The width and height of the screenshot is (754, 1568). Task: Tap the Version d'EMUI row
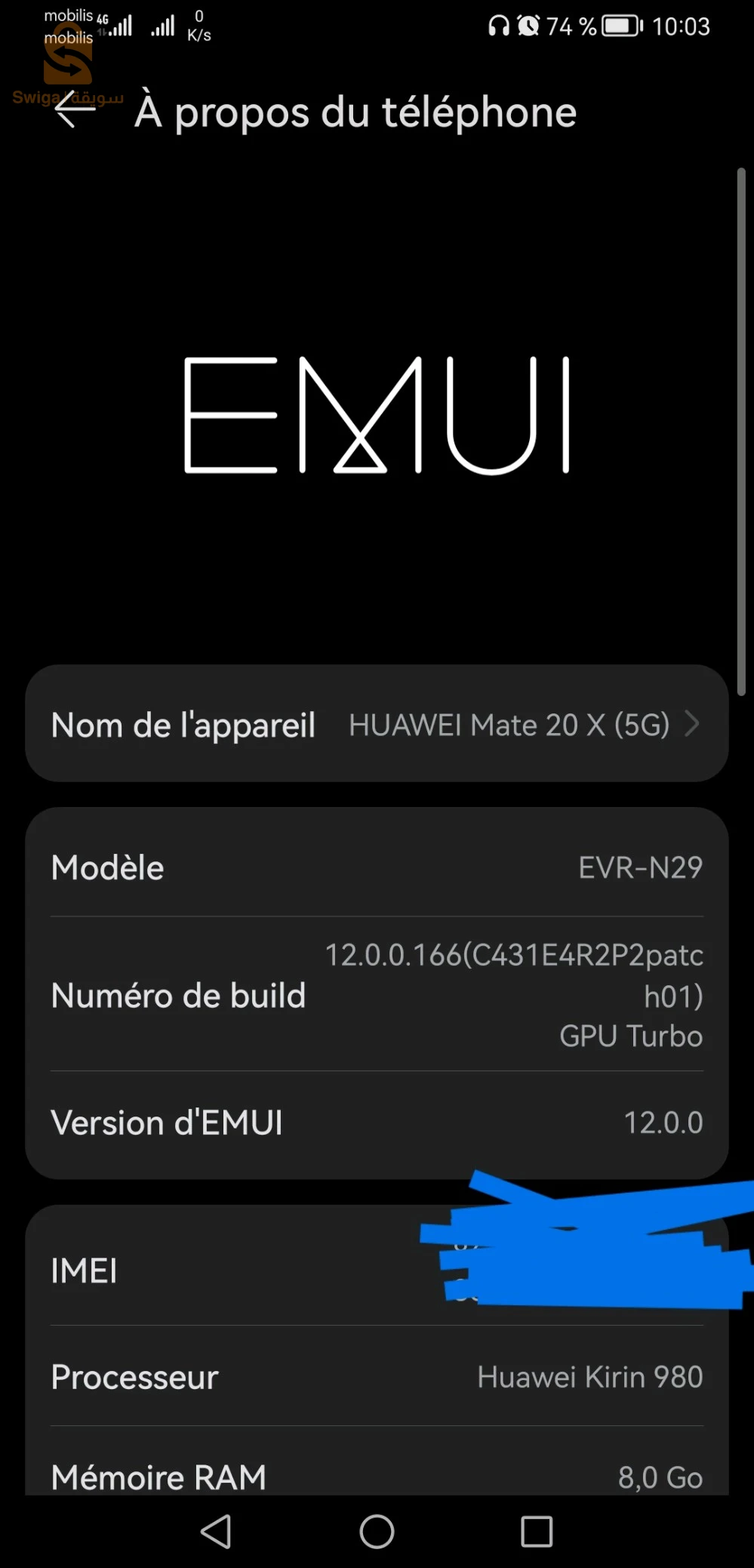coord(376,1123)
